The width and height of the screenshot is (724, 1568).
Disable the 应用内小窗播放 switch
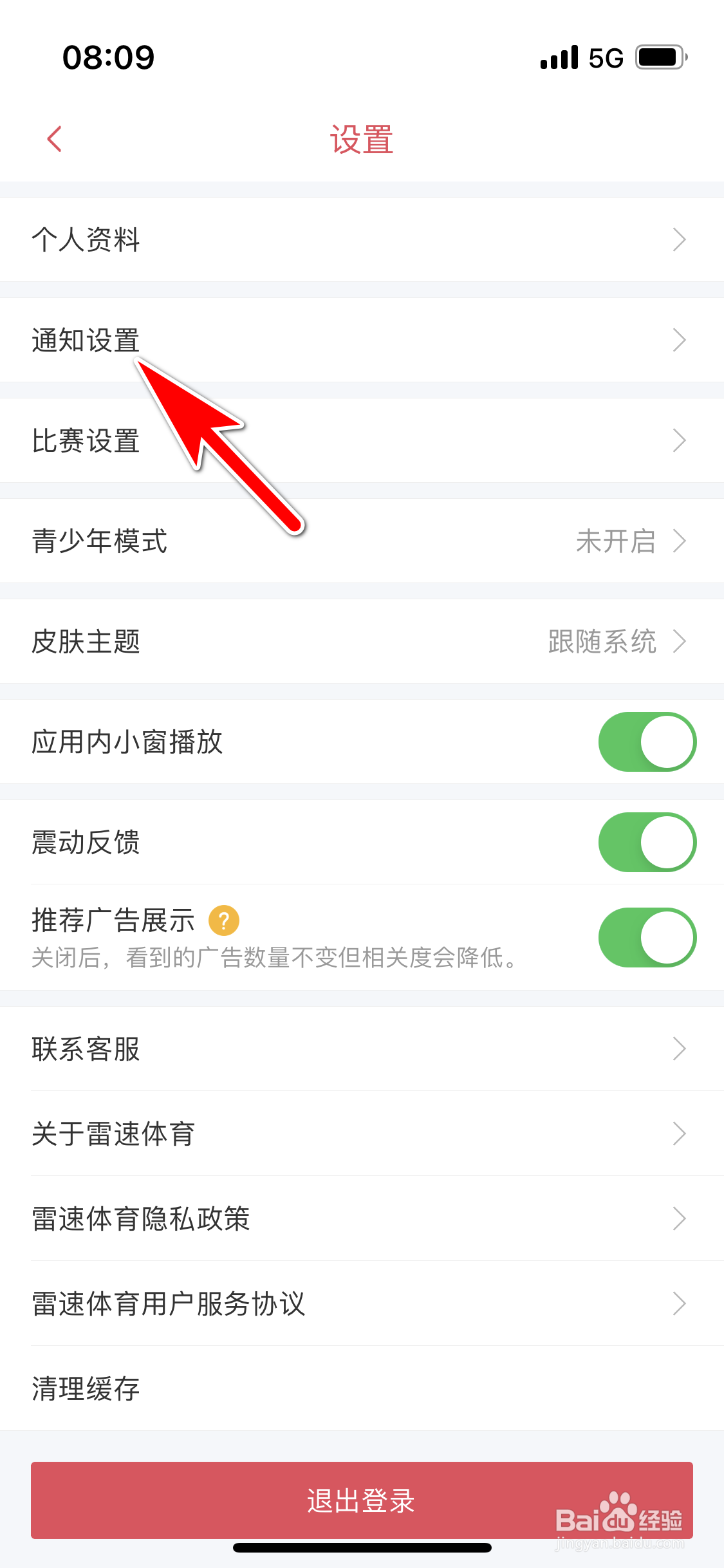(x=645, y=742)
